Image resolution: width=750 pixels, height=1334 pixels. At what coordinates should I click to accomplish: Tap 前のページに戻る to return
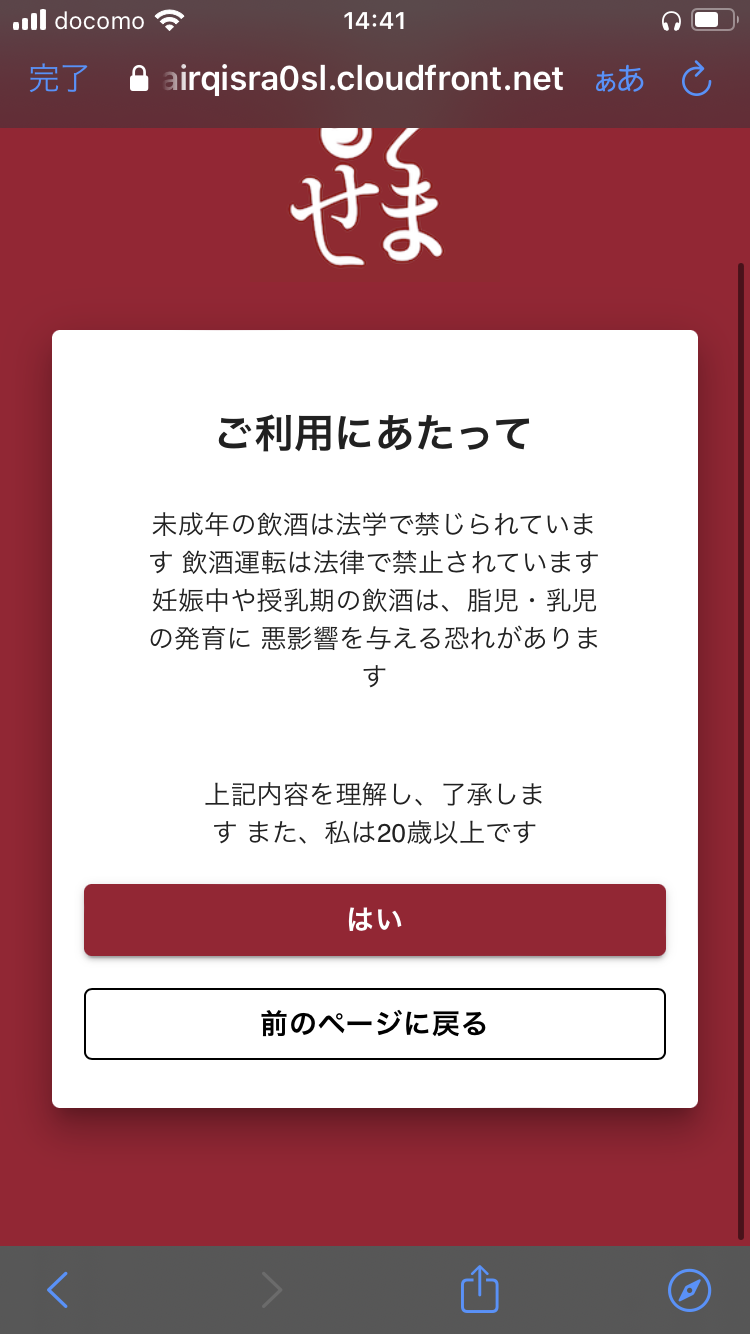375,1023
